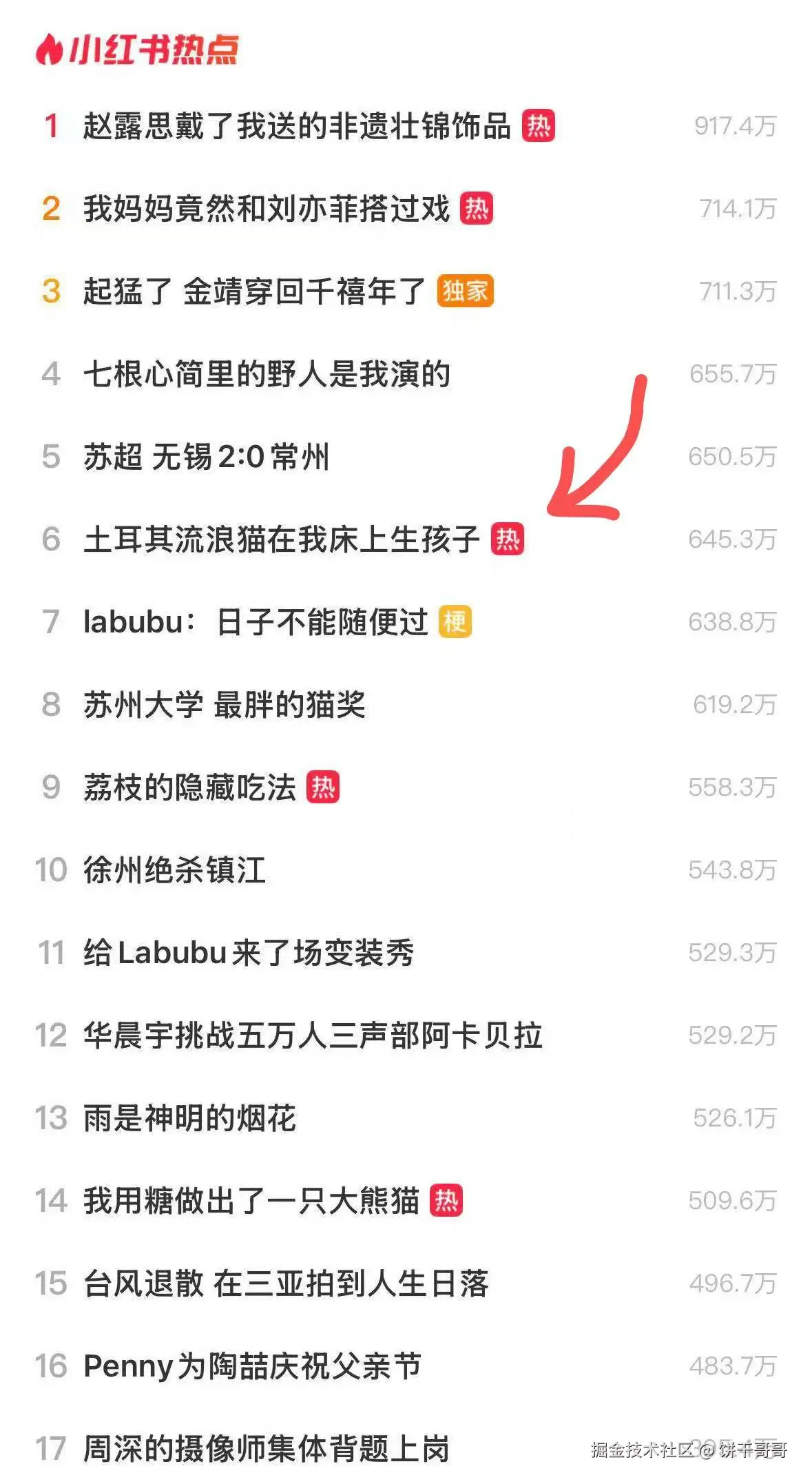Open topic 荔枝的隐藏吃法

189,787
